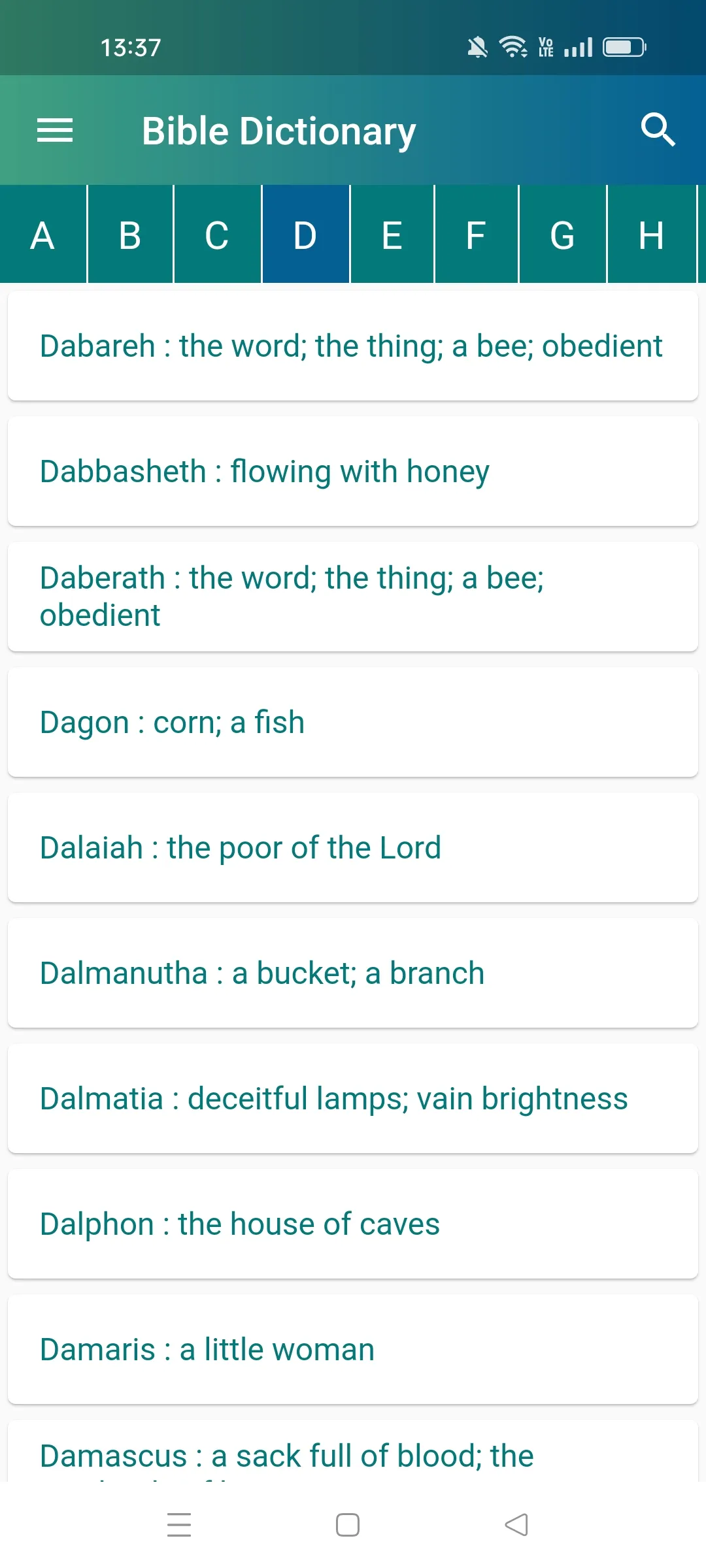
Task: Select the E letter tab
Action: [x=390, y=235]
